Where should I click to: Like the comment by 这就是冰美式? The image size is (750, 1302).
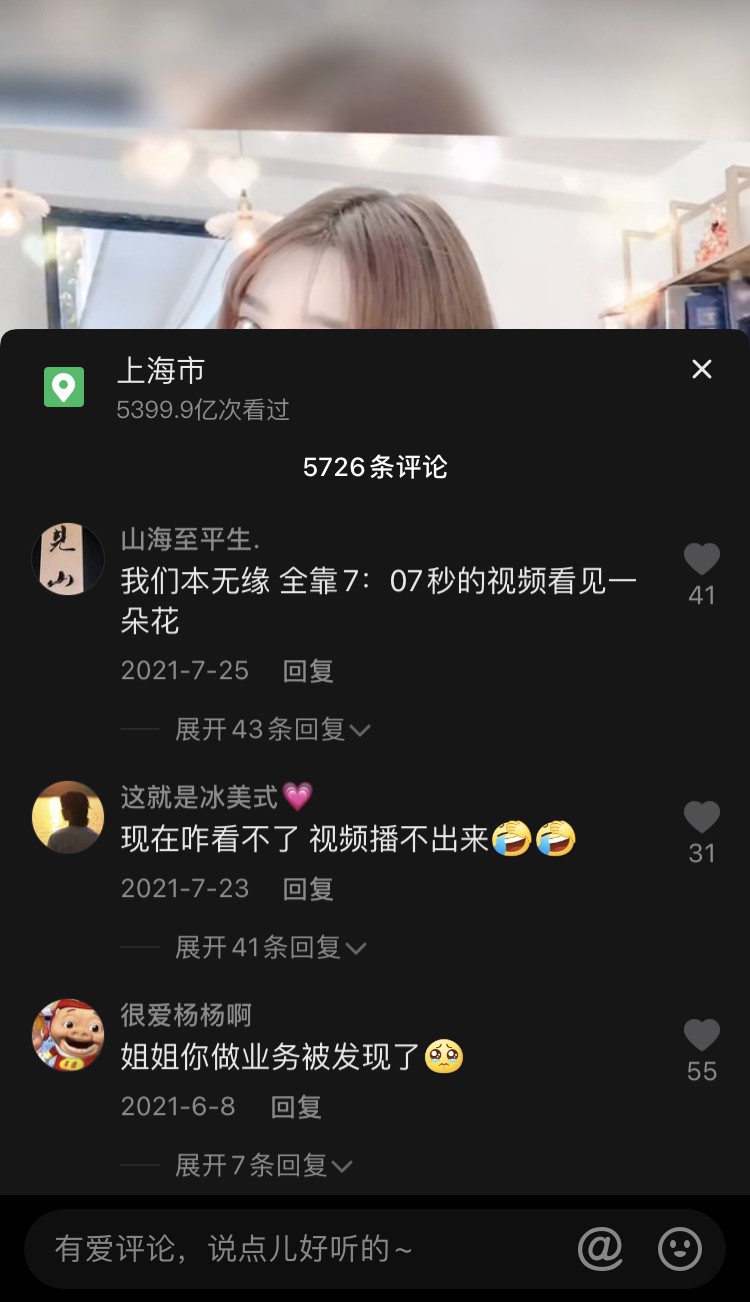click(702, 818)
